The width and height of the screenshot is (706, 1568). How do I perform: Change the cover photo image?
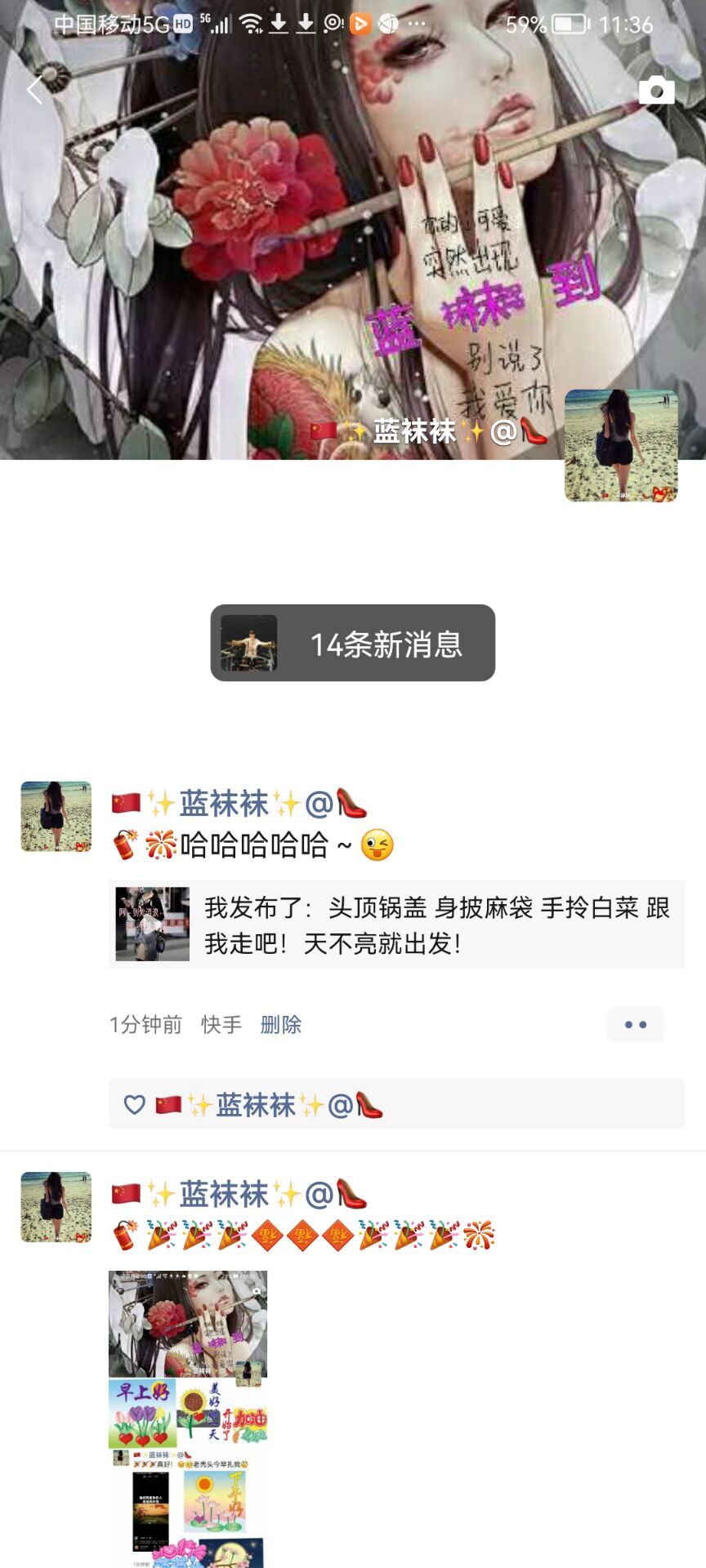[x=245, y=245]
